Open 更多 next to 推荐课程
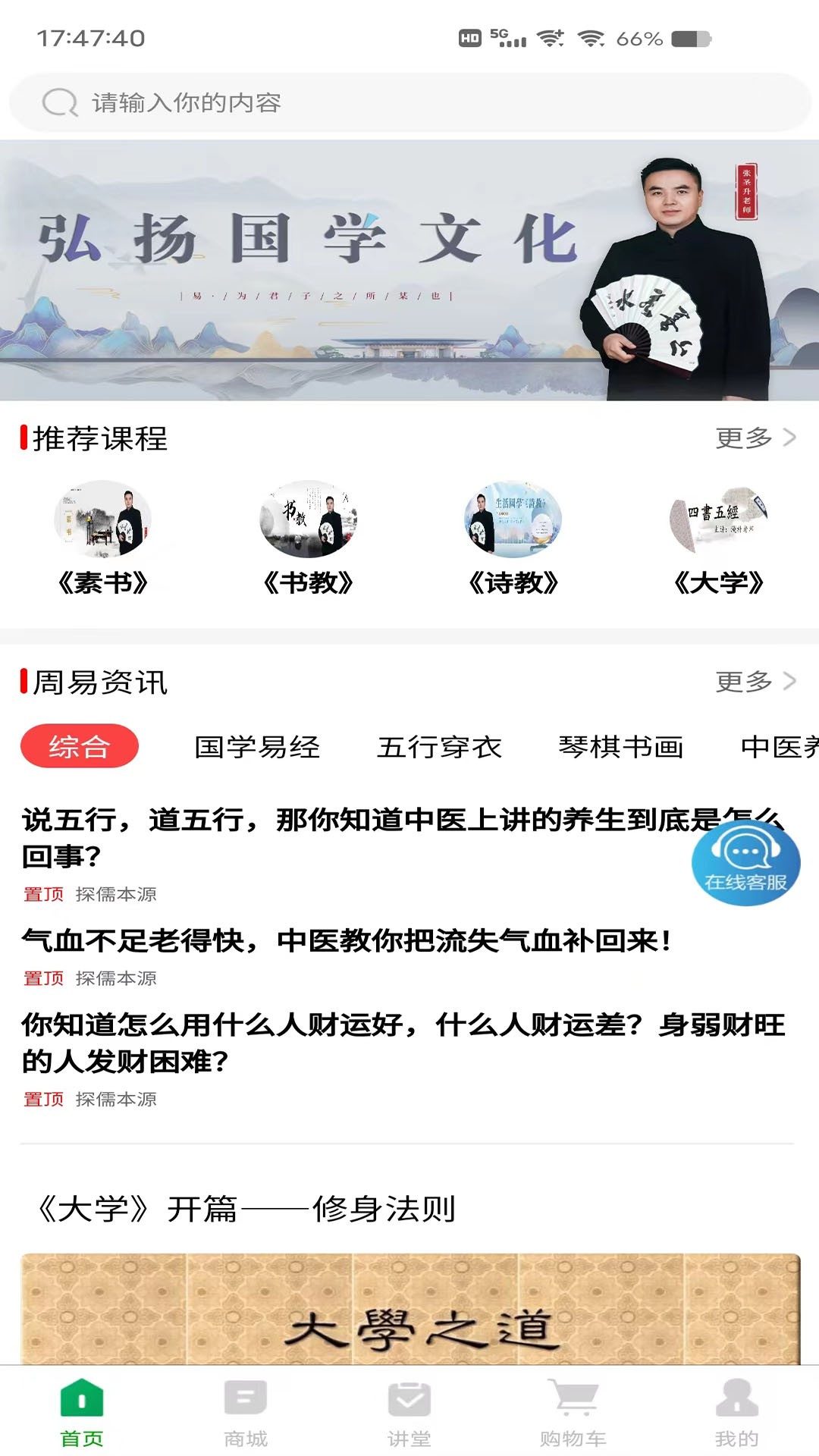Screen dimensions: 819x1456 click(x=755, y=438)
